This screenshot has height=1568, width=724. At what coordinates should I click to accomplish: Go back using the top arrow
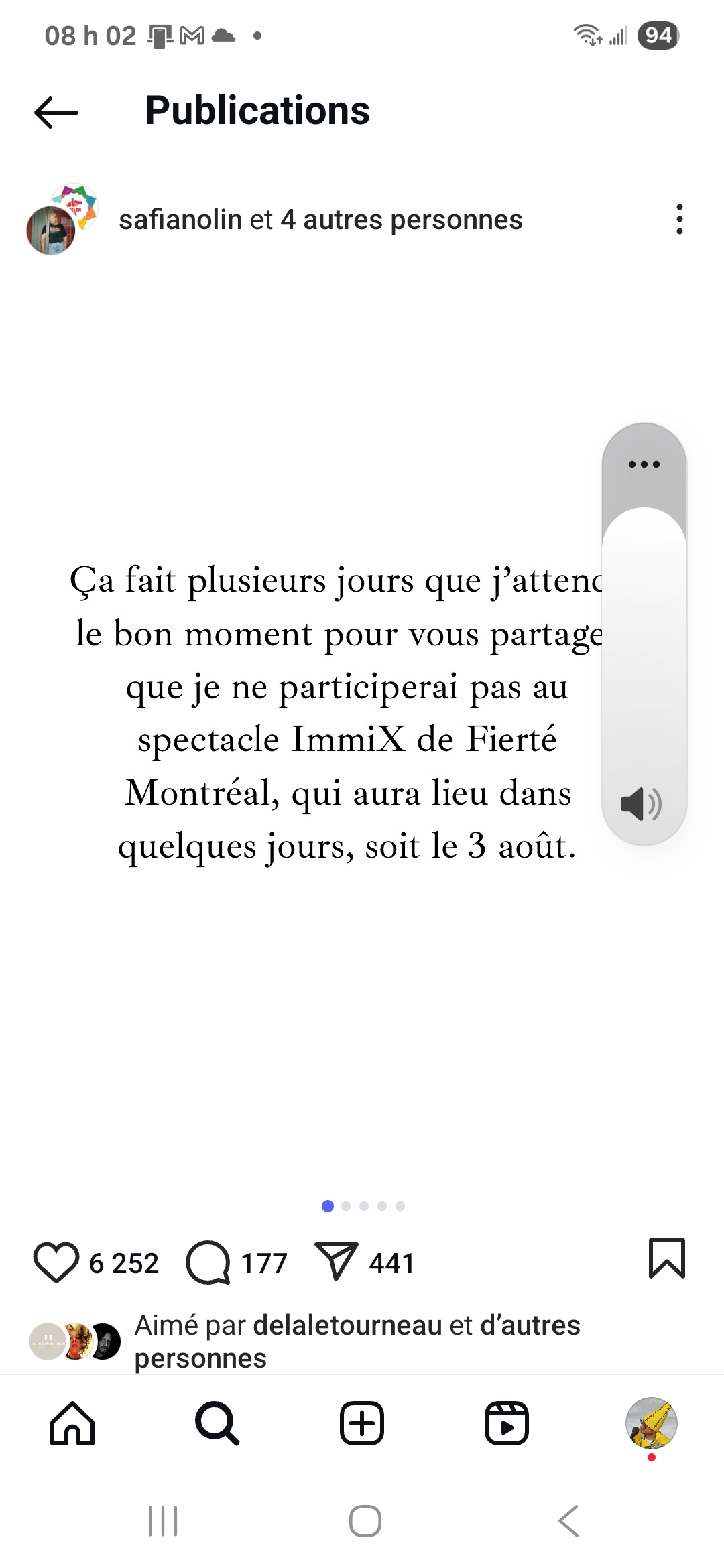(x=56, y=111)
